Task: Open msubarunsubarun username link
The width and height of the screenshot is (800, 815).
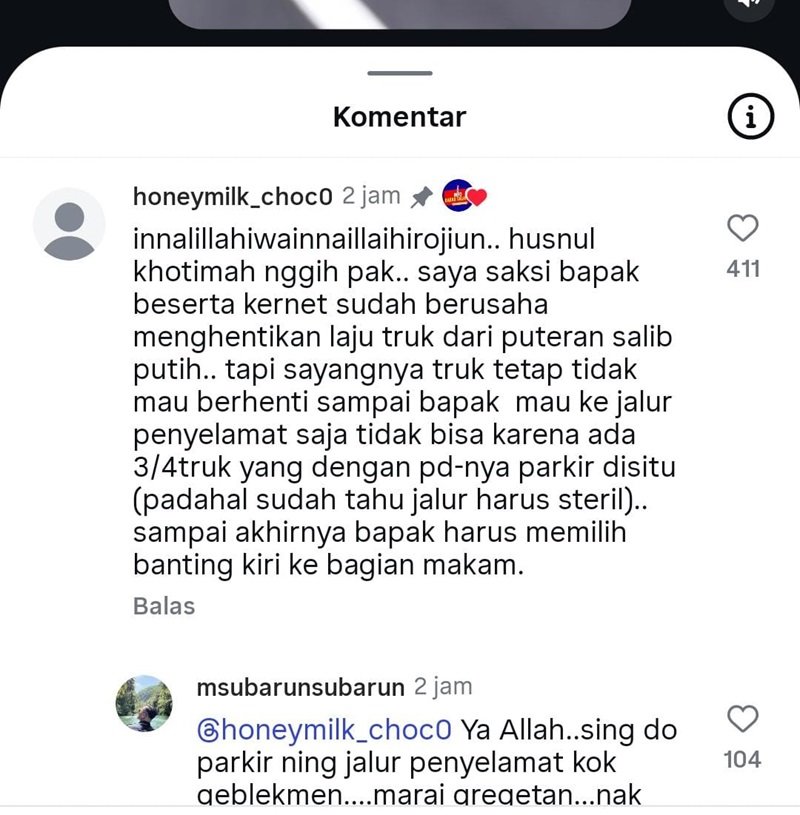Action: (301, 688)
